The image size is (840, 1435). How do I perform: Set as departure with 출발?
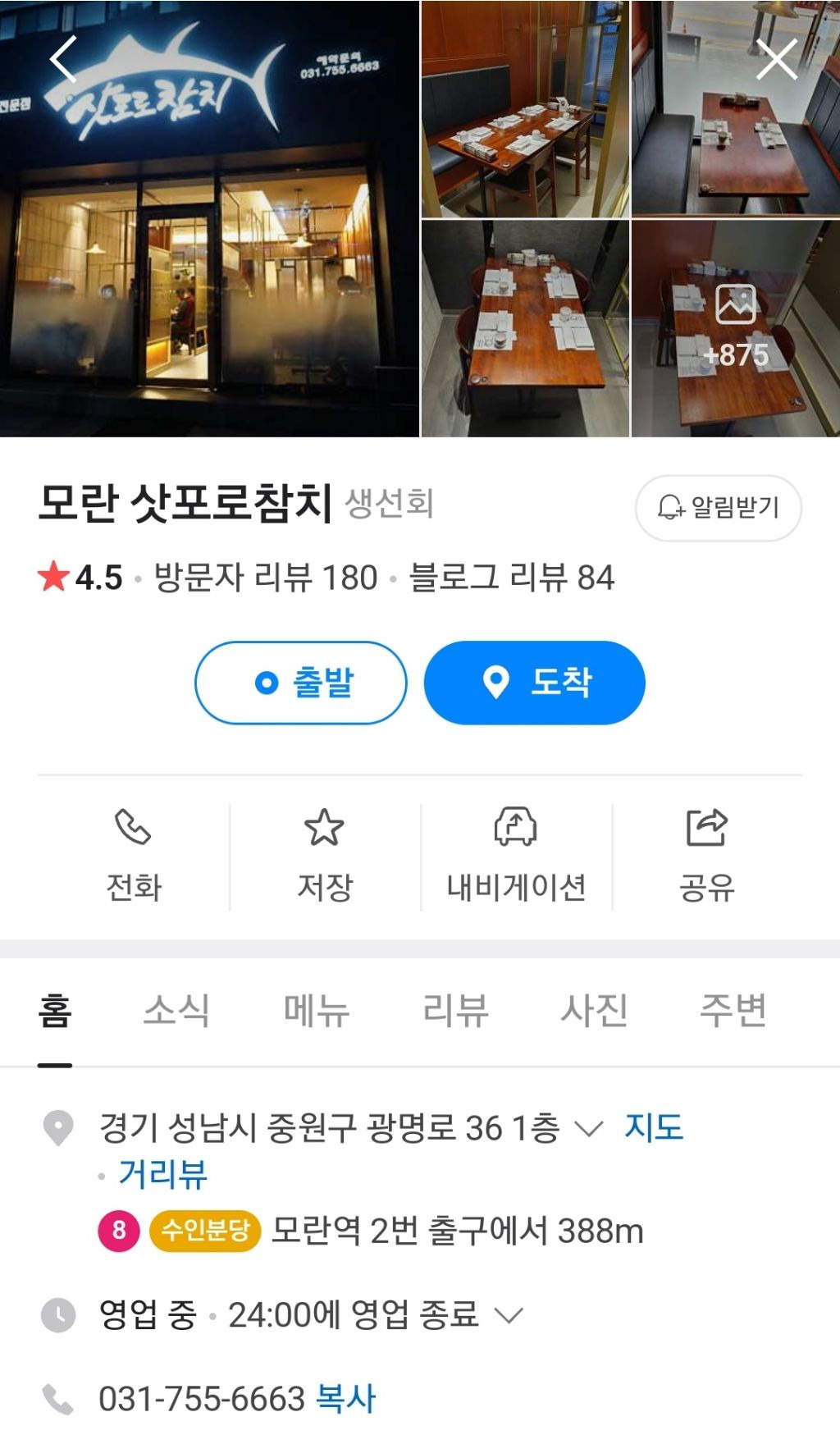click(301, 683)
